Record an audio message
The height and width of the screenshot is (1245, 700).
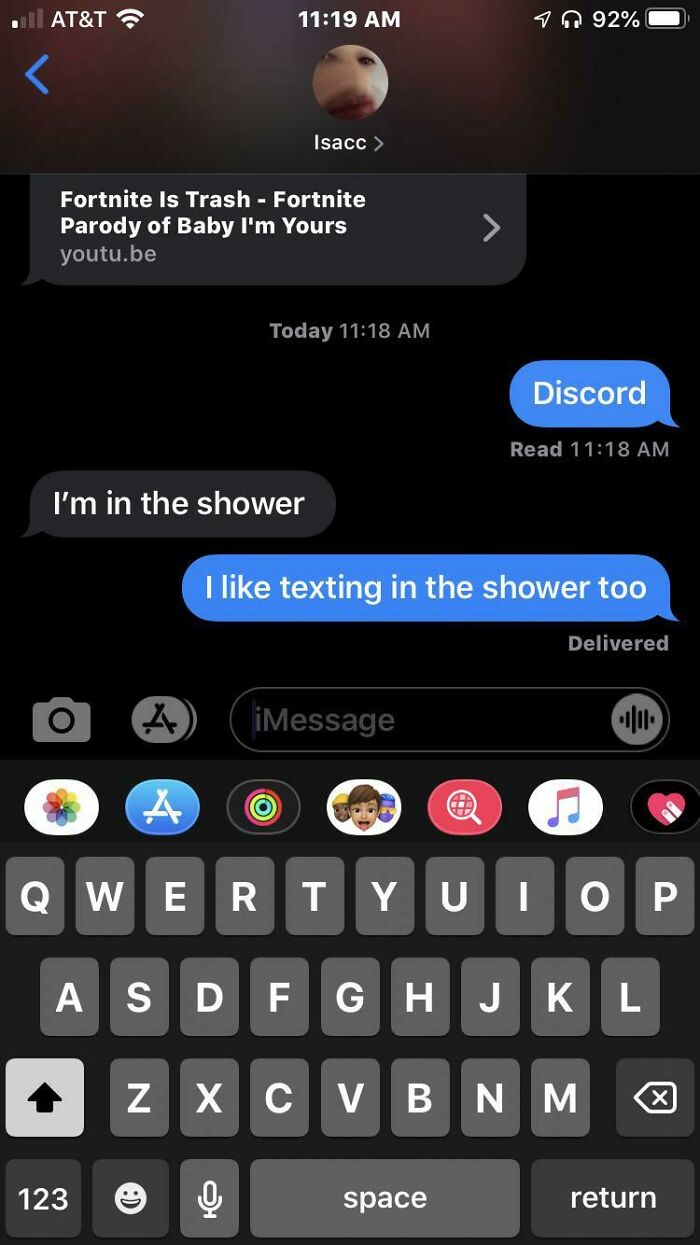pos(637,719)
